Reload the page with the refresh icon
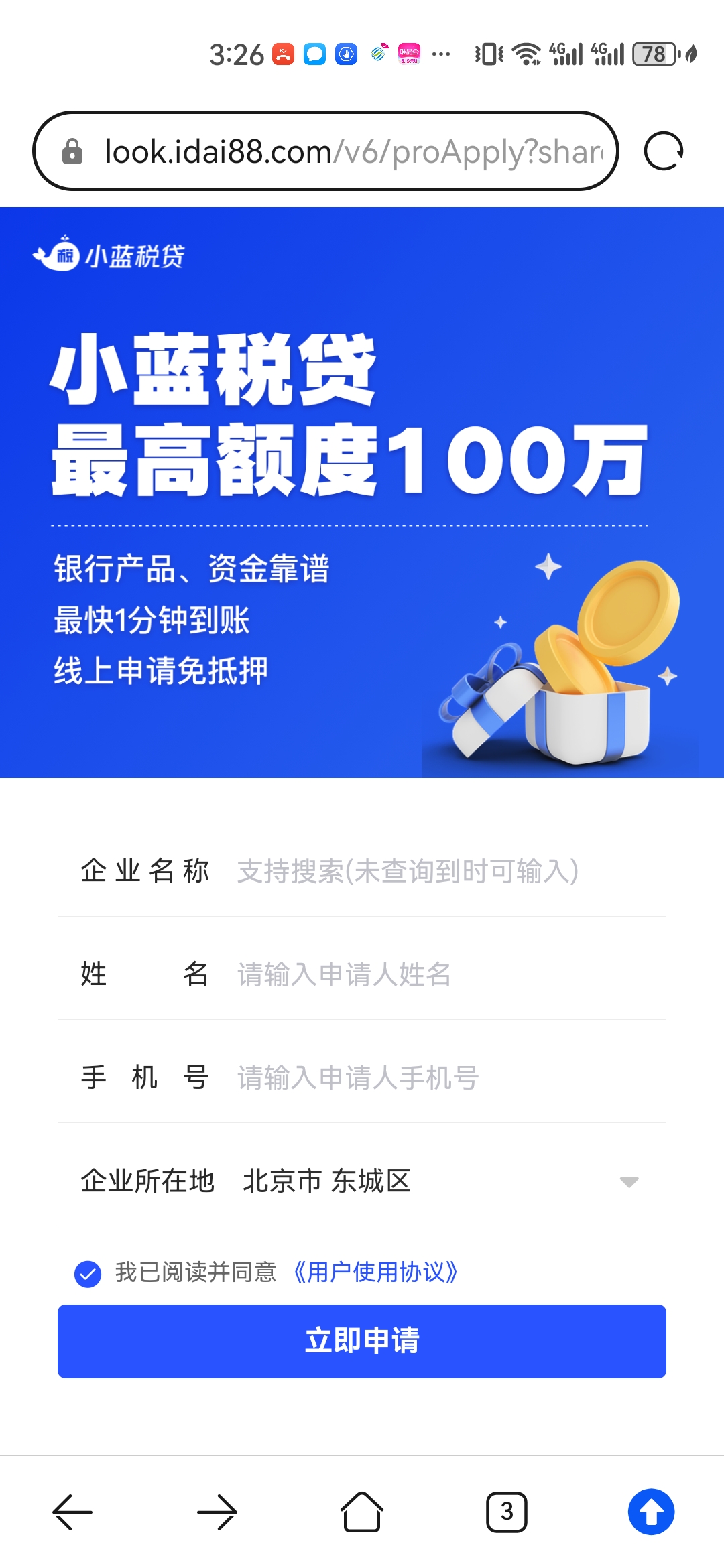 coord(663,151)
